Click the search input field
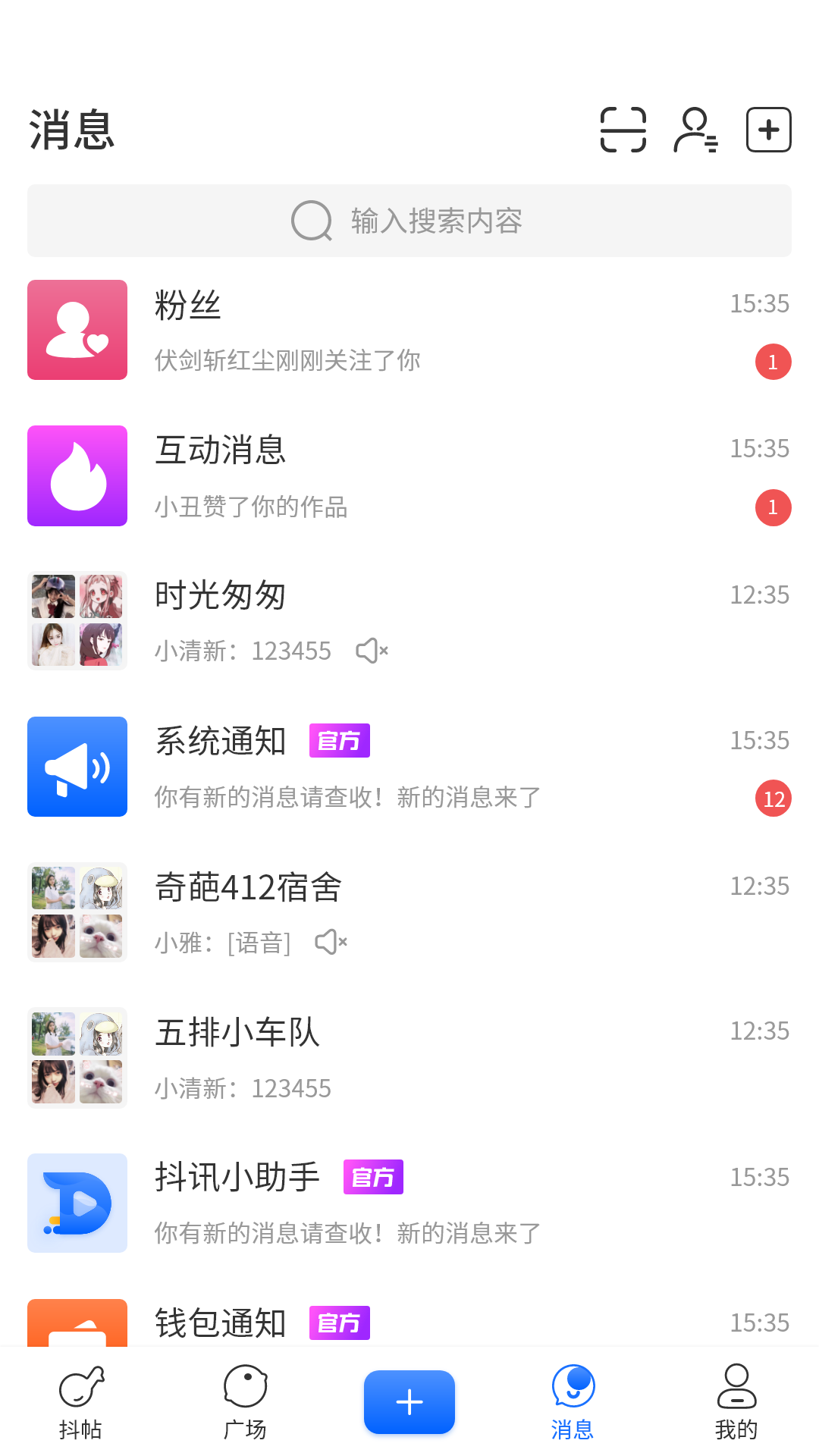Screen dimensions: 819x1456 coord(409,221)
